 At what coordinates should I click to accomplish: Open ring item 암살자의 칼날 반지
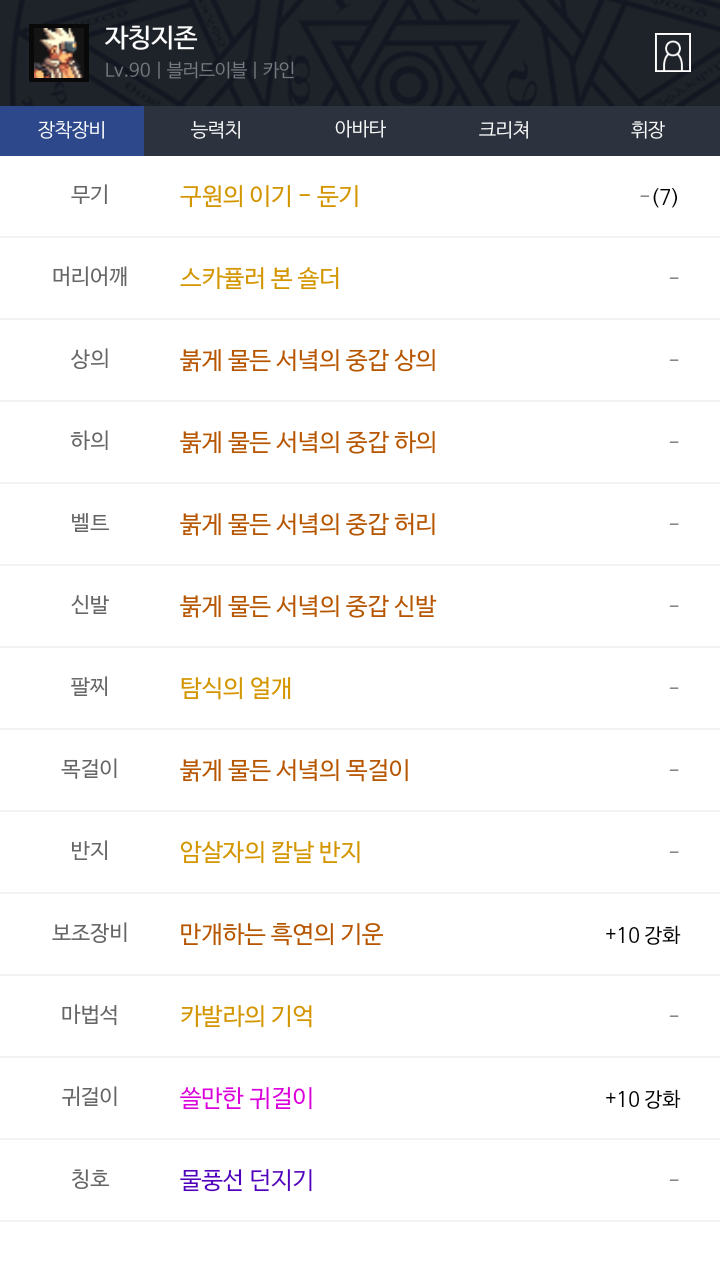(360, 852)
